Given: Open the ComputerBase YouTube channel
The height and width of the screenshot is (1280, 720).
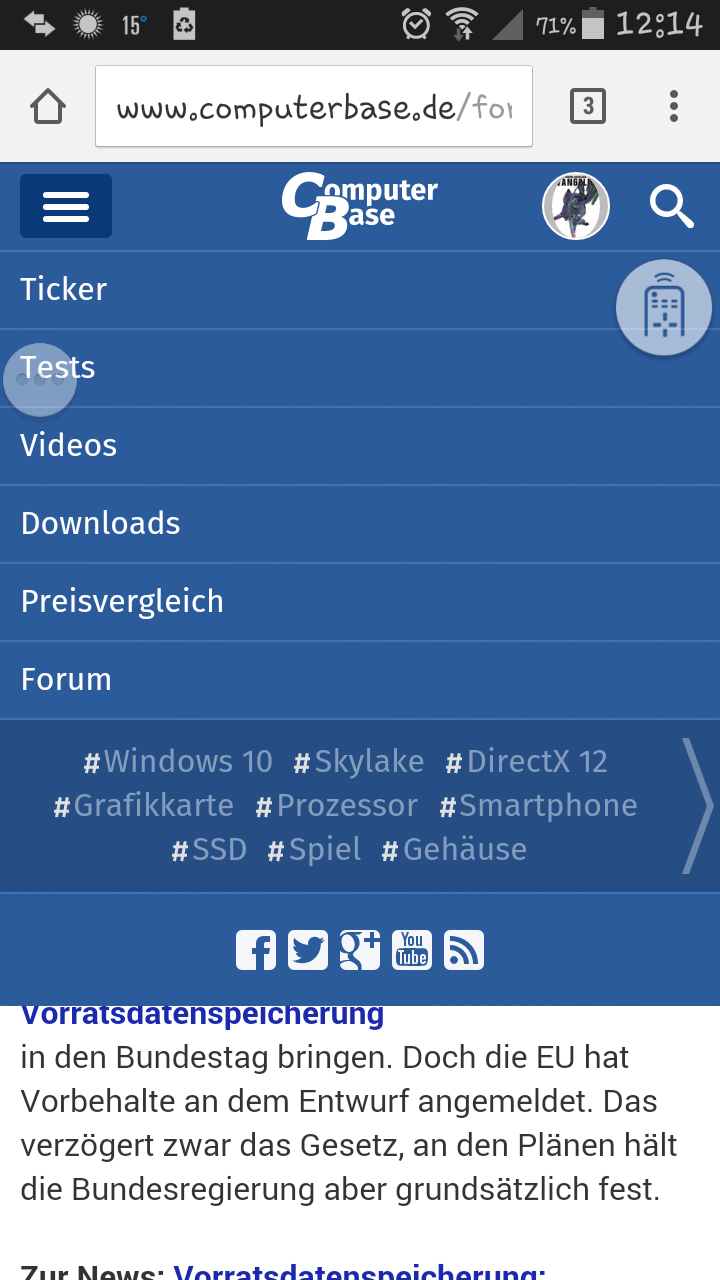Looking at the screenshot, I should tap(412, 950).
